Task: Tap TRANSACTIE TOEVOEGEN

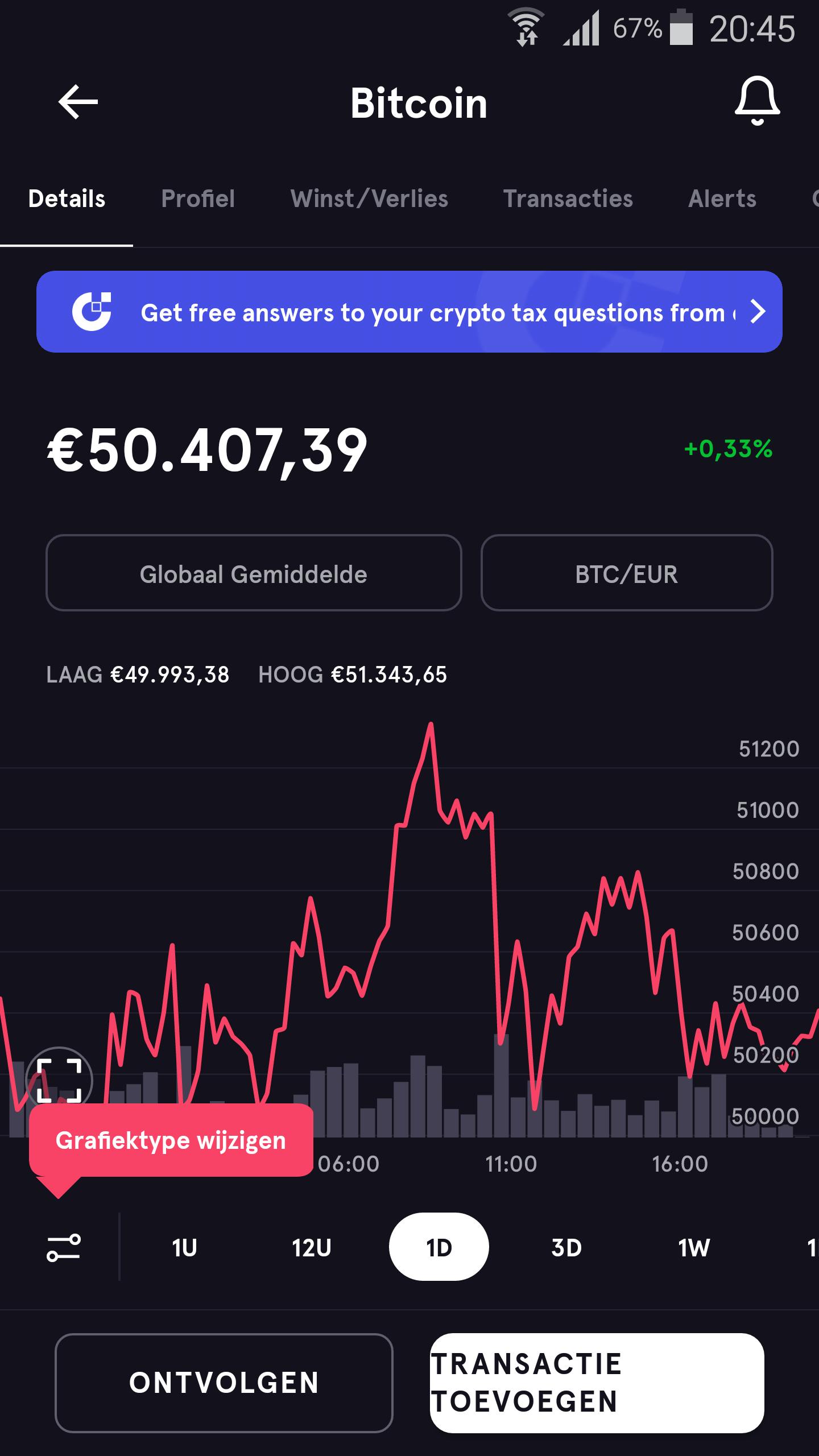Action: click(596, 1383)
